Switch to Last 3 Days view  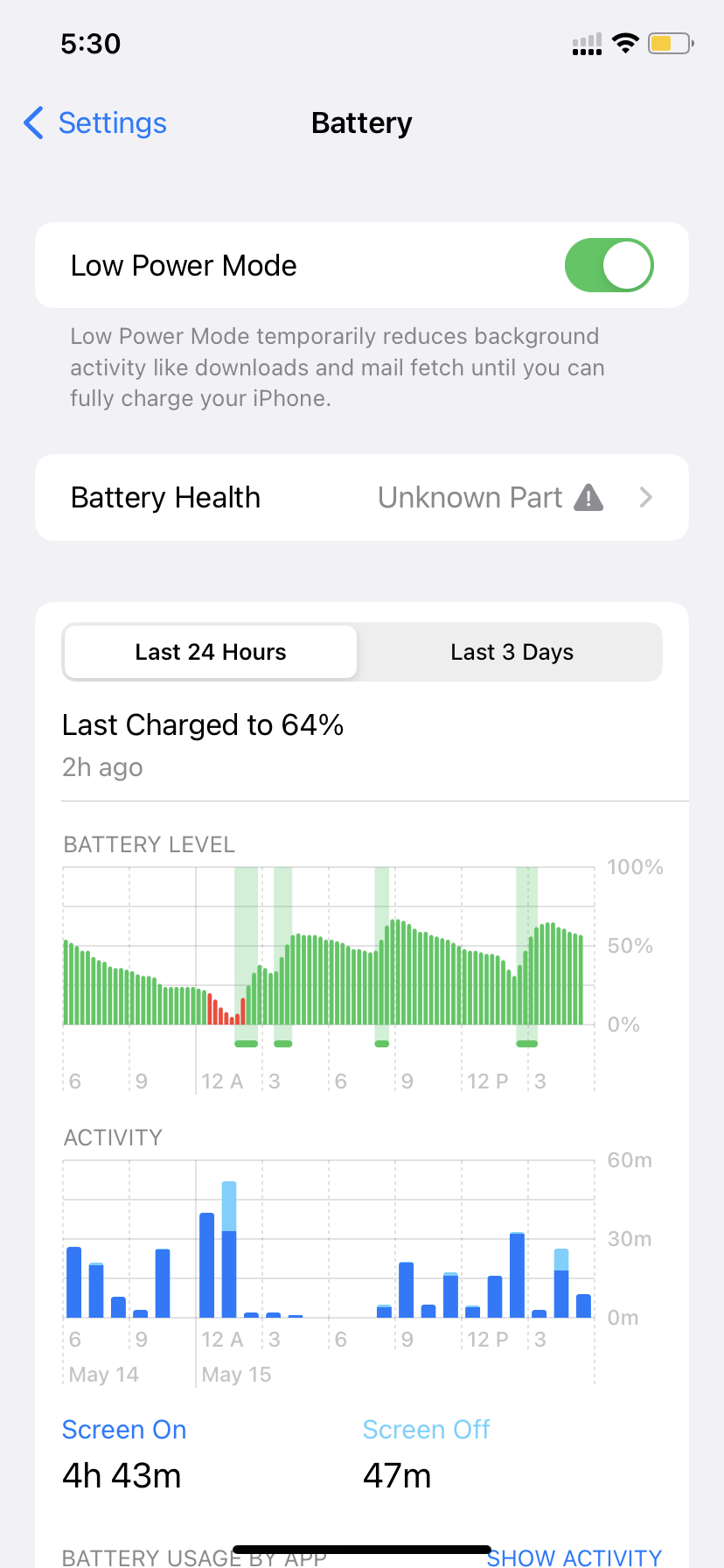[x=512, y=652]
